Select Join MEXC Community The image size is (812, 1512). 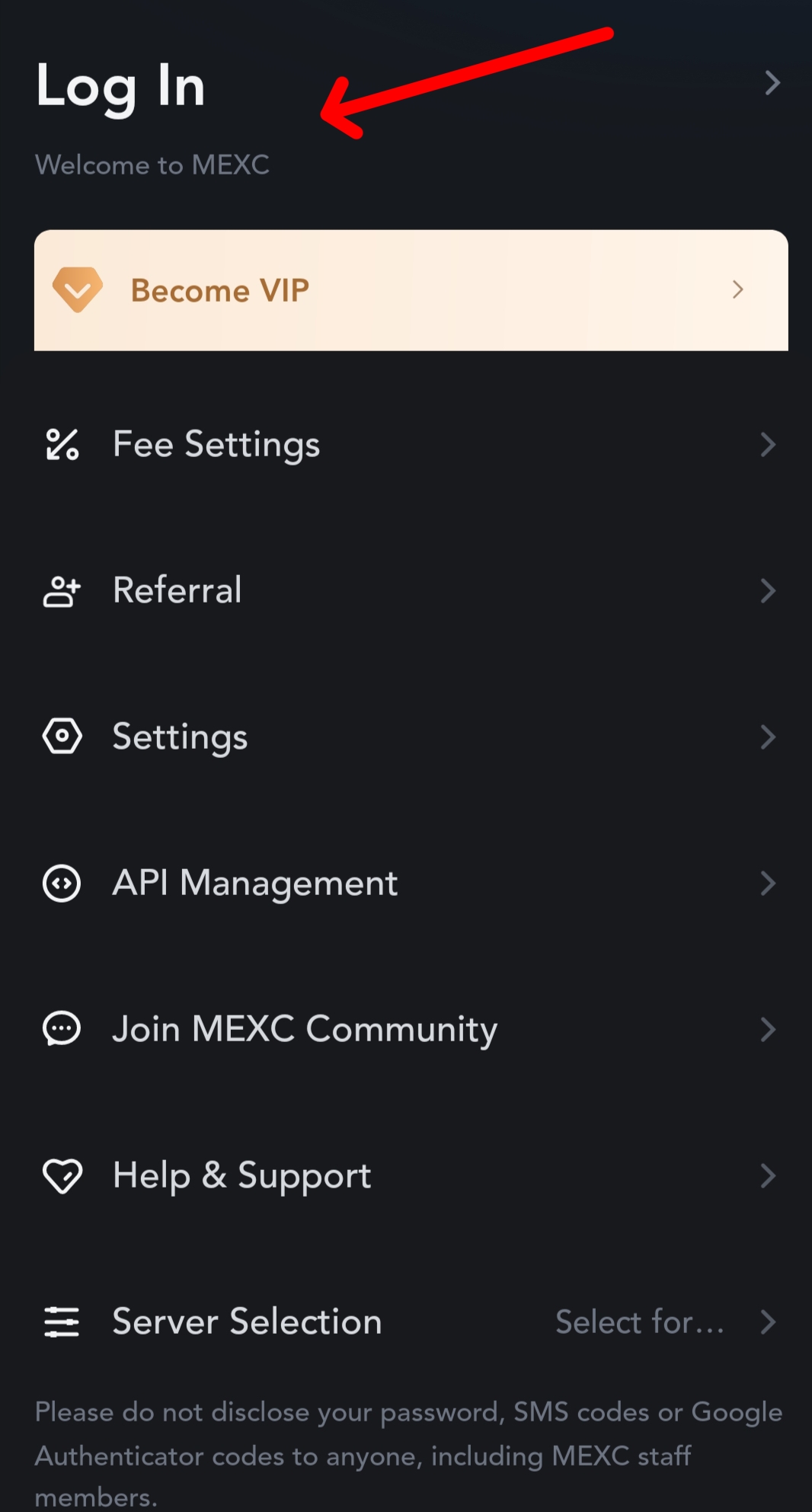click(x=406, y=1030)
